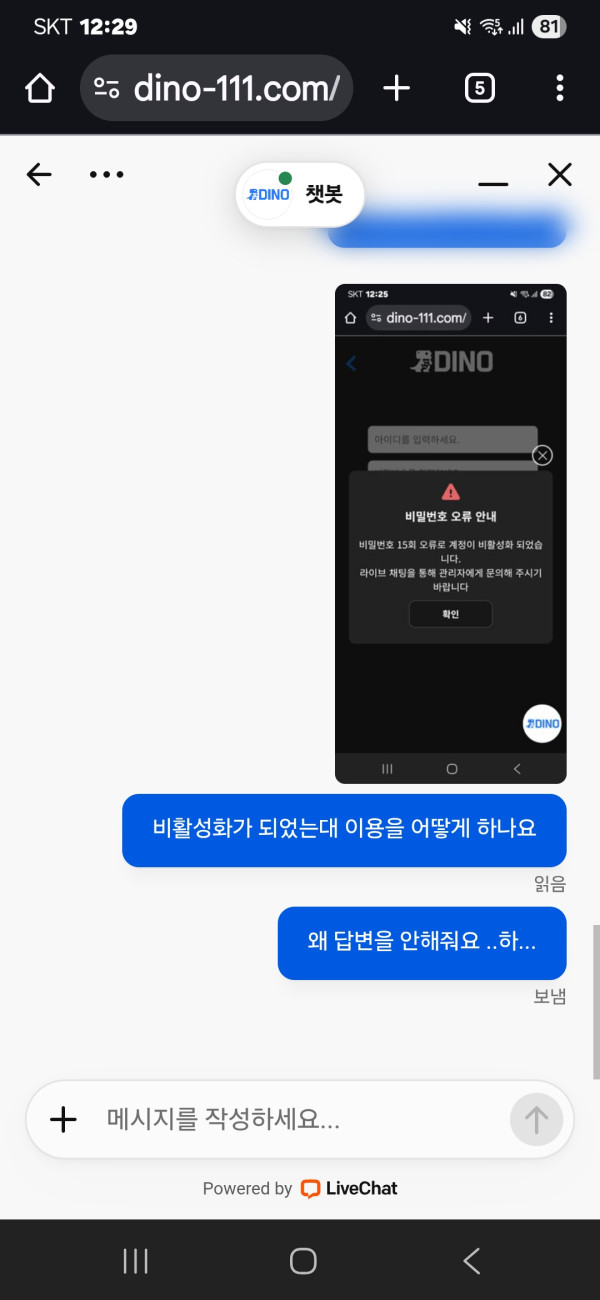Send the message with arrow button

(x=536, y=1119)
